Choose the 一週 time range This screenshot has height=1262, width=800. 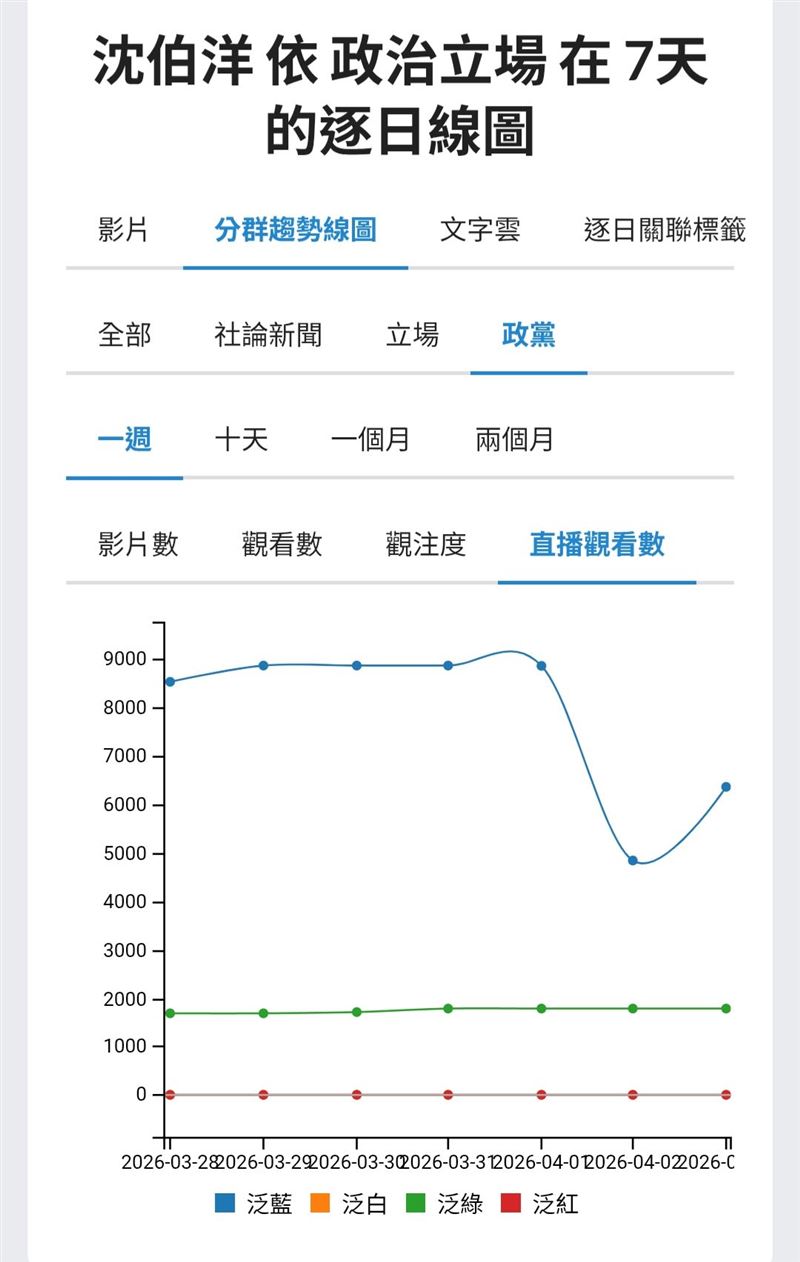(124, 440)
